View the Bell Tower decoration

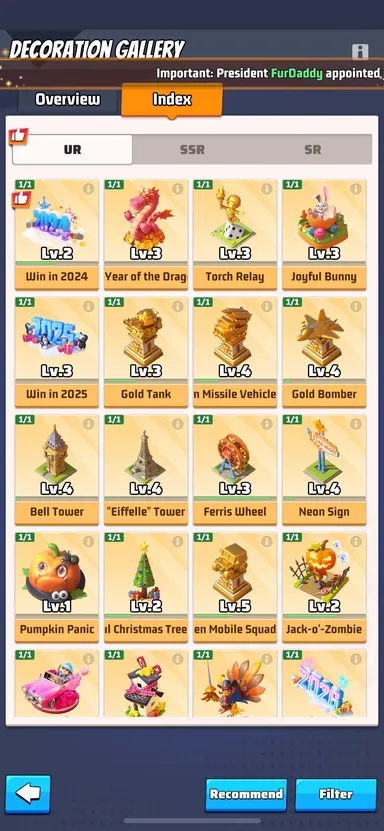click(57, 470)
